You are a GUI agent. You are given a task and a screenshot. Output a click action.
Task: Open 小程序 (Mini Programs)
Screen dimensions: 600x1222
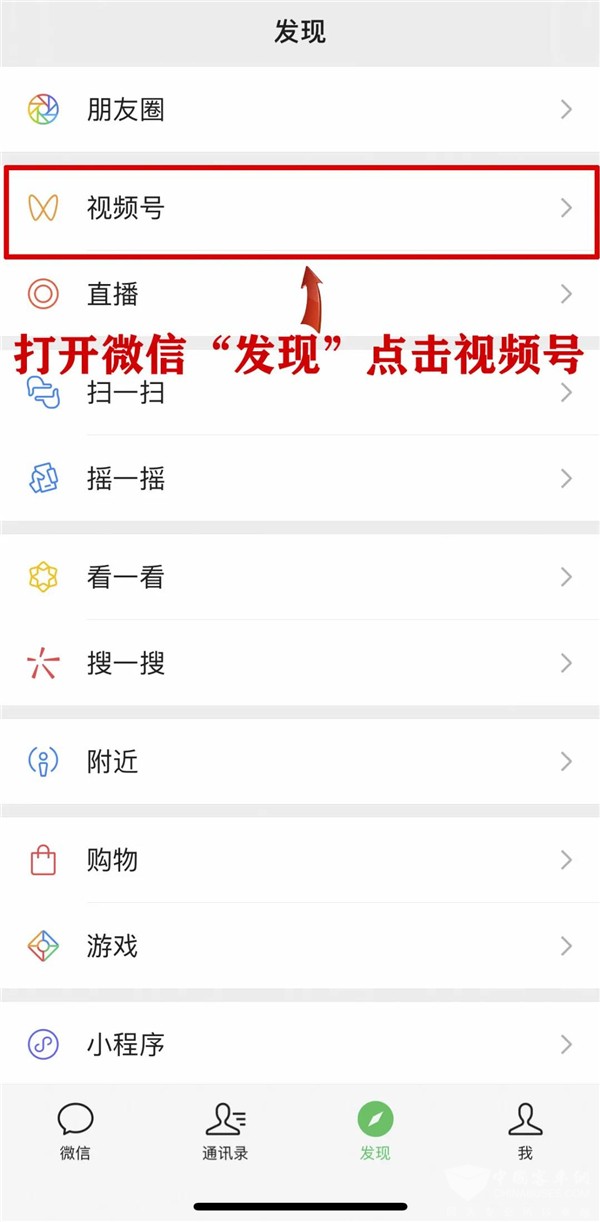click(x=300, y=1045)
